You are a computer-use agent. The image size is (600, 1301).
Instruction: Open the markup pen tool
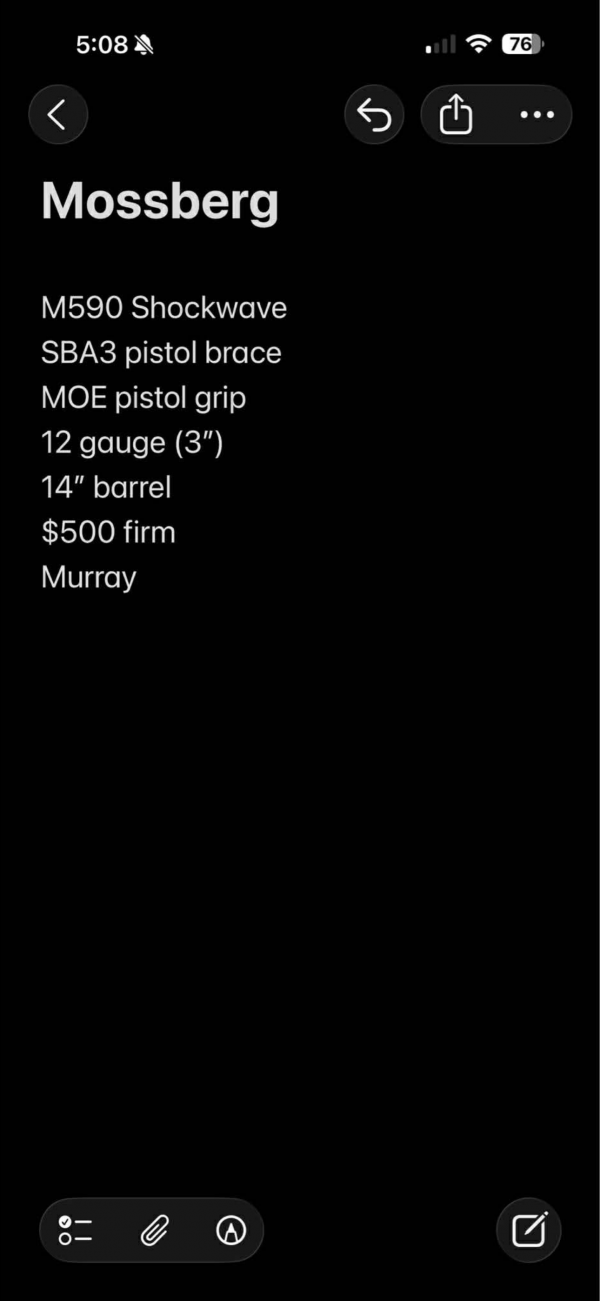[231, 1230]
